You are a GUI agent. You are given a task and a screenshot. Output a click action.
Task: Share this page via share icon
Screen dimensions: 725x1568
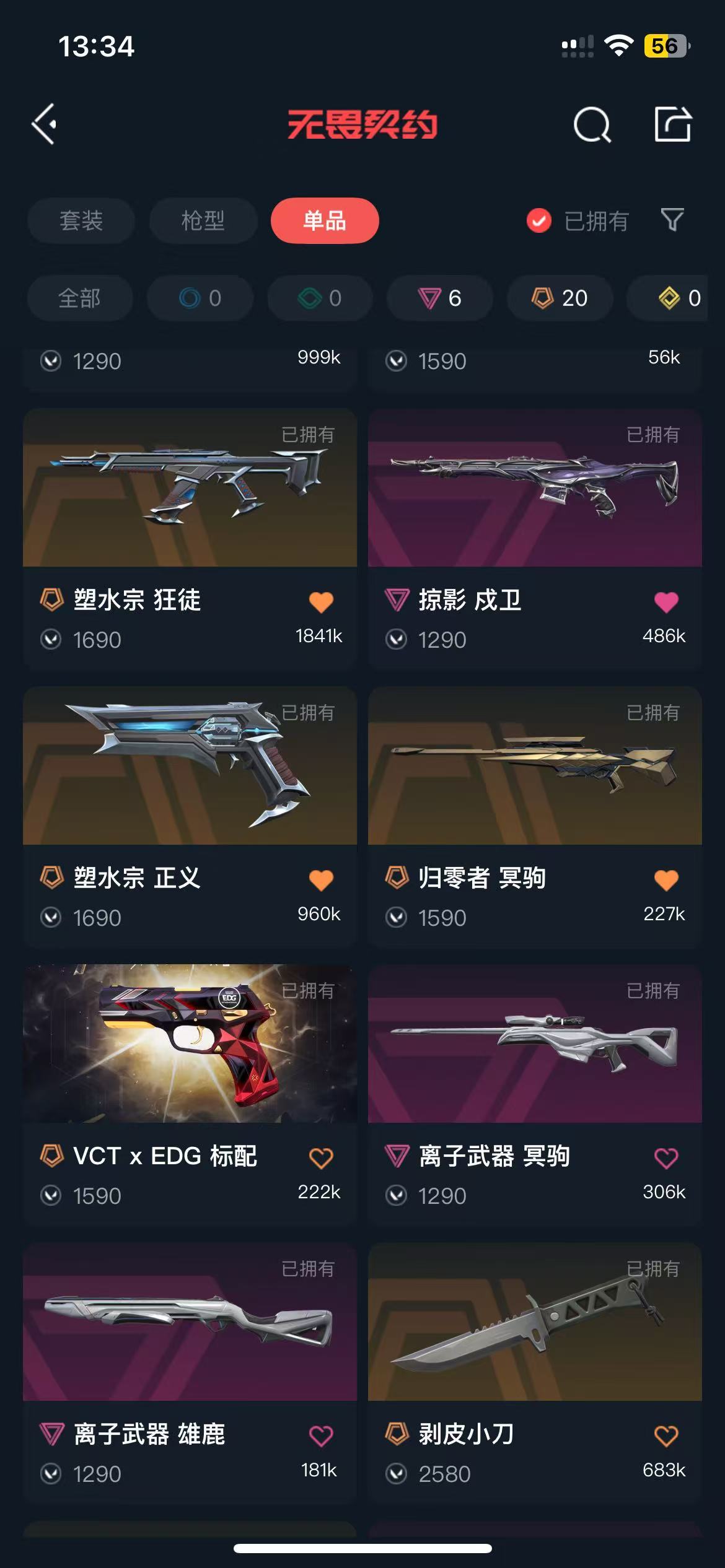coord(673,124)
